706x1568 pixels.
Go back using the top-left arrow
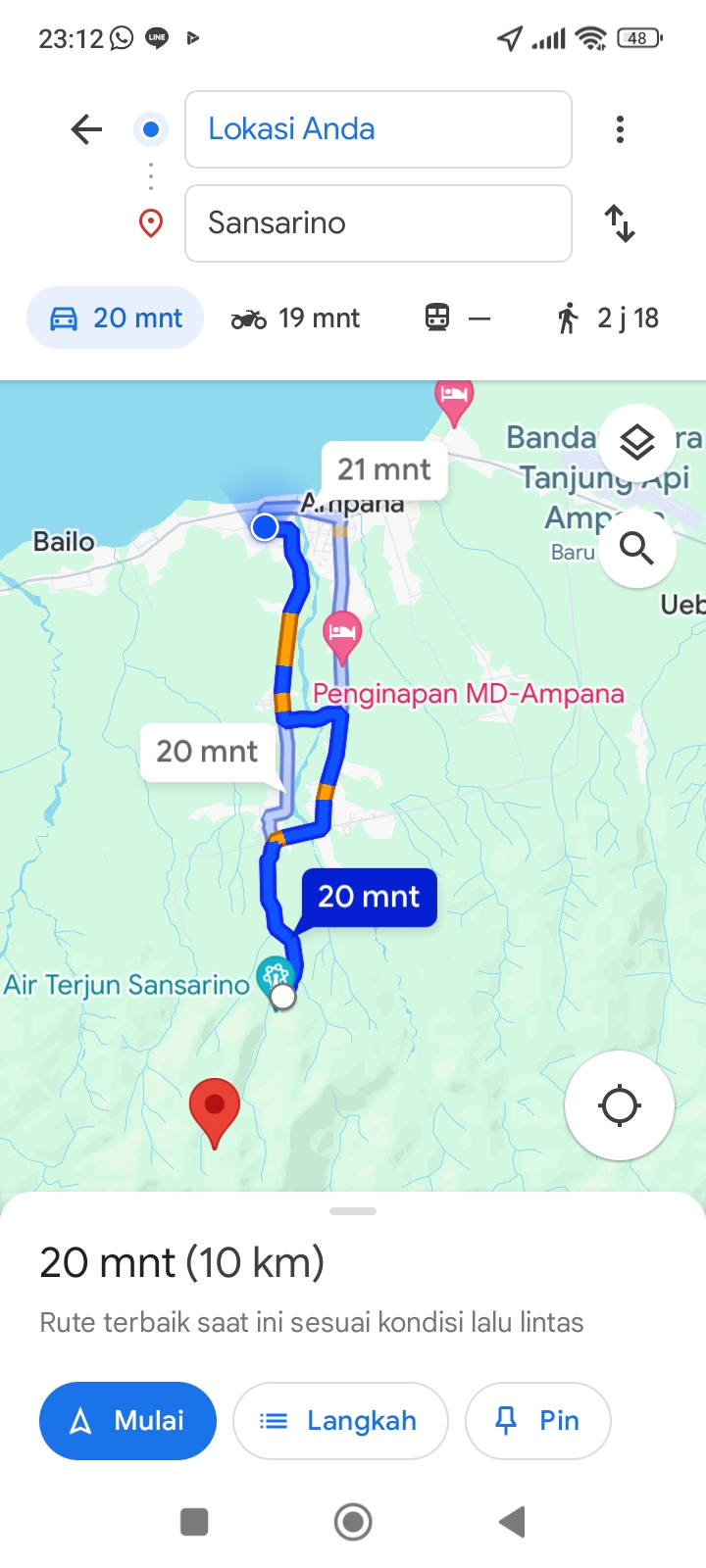coord(86,129)
